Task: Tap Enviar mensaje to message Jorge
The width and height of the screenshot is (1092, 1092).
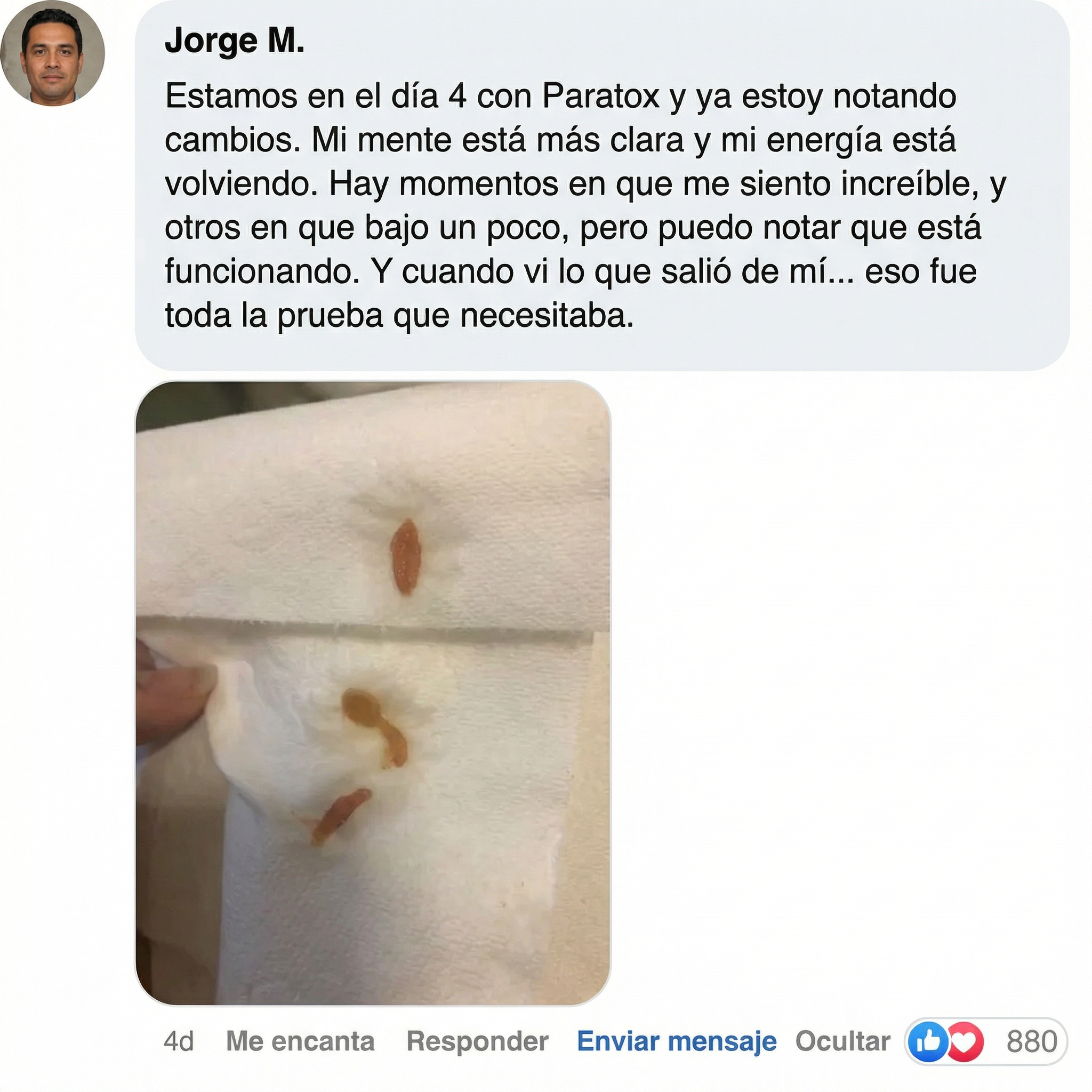Action: pos(677,1041)
